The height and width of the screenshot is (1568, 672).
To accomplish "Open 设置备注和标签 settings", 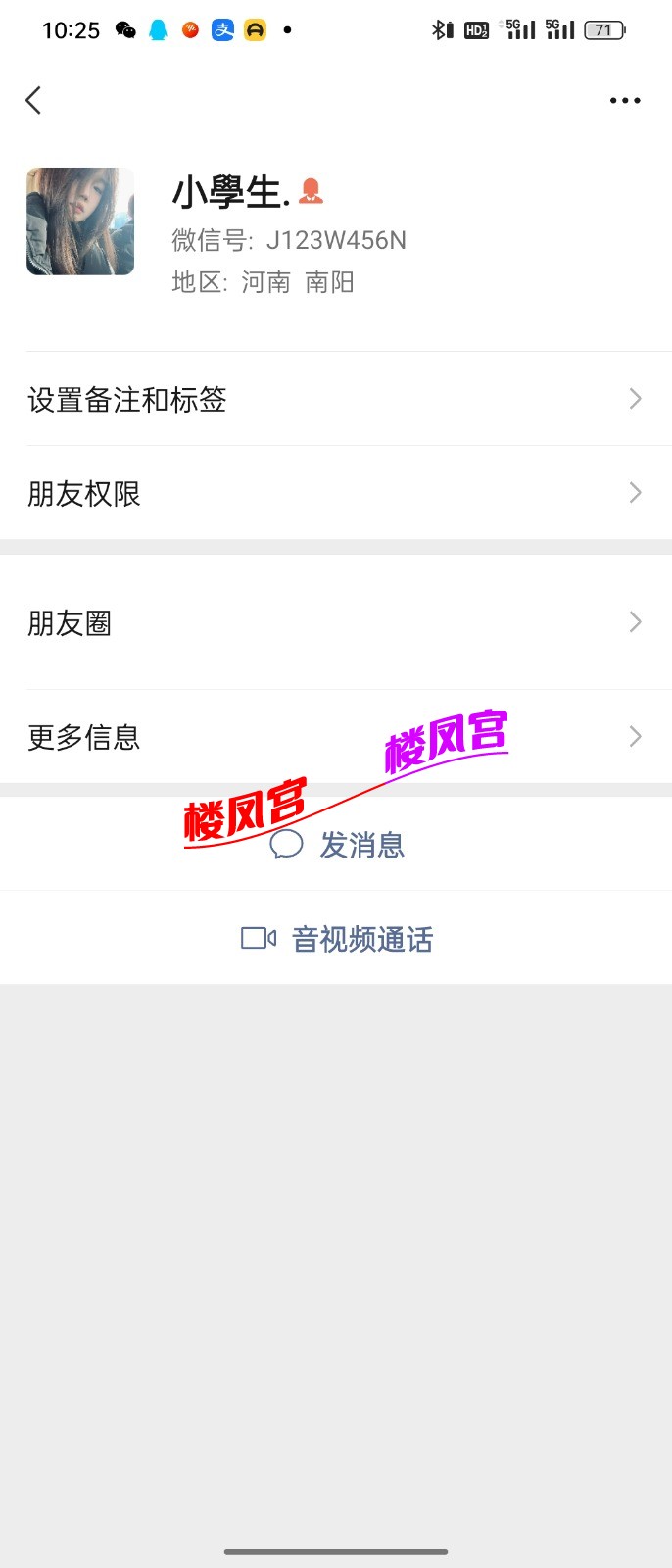I will [336, 399].
